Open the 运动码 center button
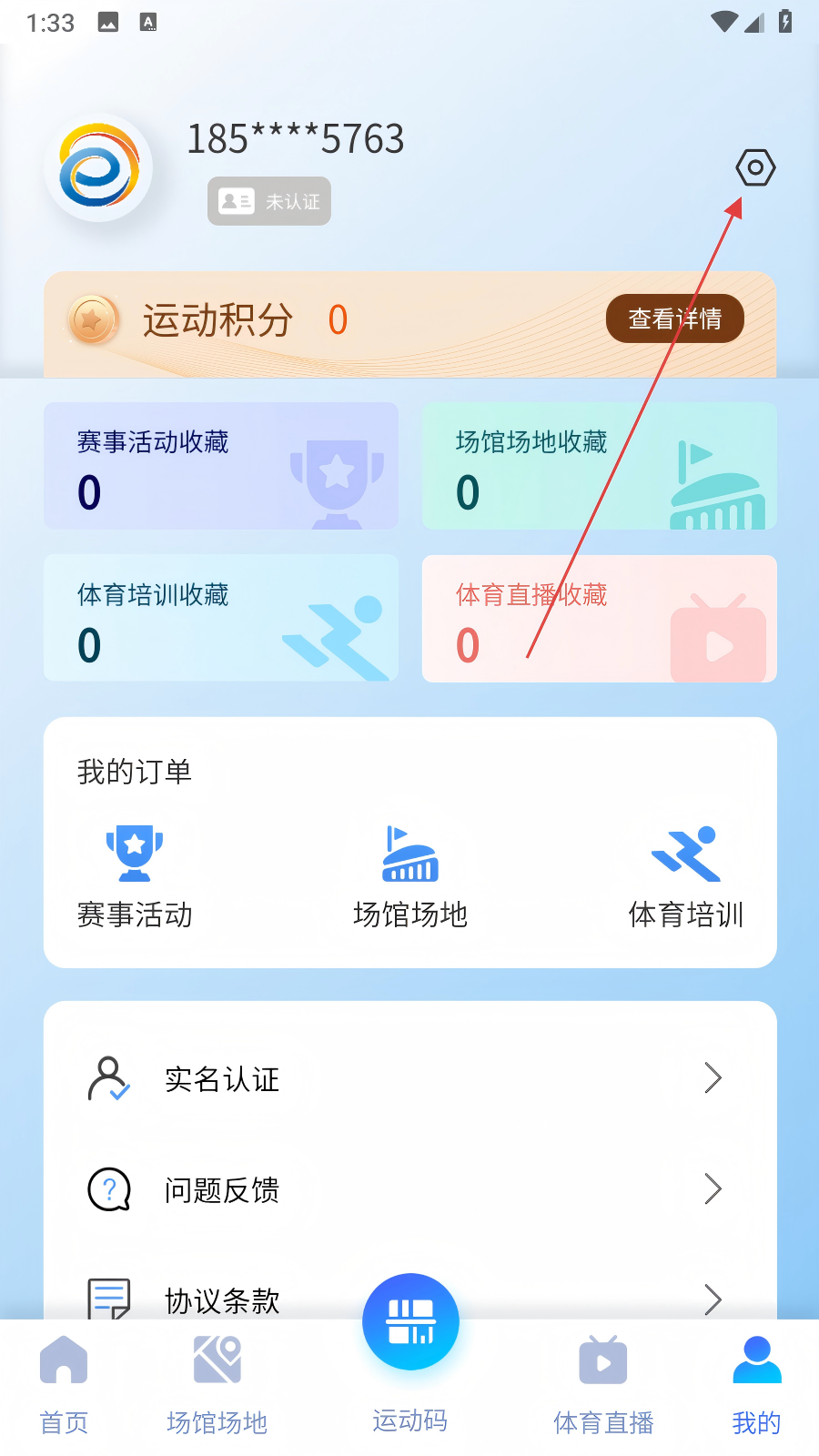The height and width of the screenshot is (1456, 819). (410, 1321)
